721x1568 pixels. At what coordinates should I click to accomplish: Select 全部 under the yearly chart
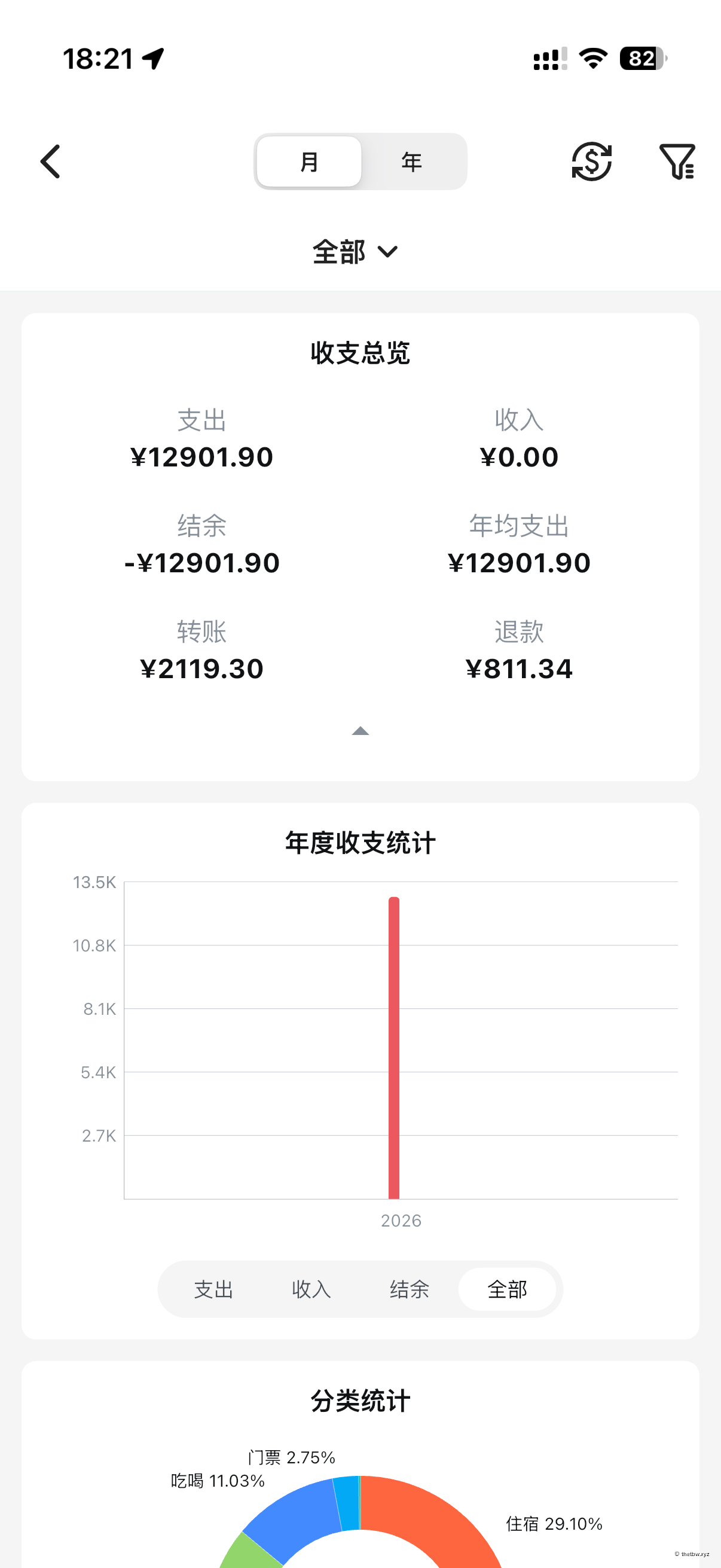coord(508,1289)
